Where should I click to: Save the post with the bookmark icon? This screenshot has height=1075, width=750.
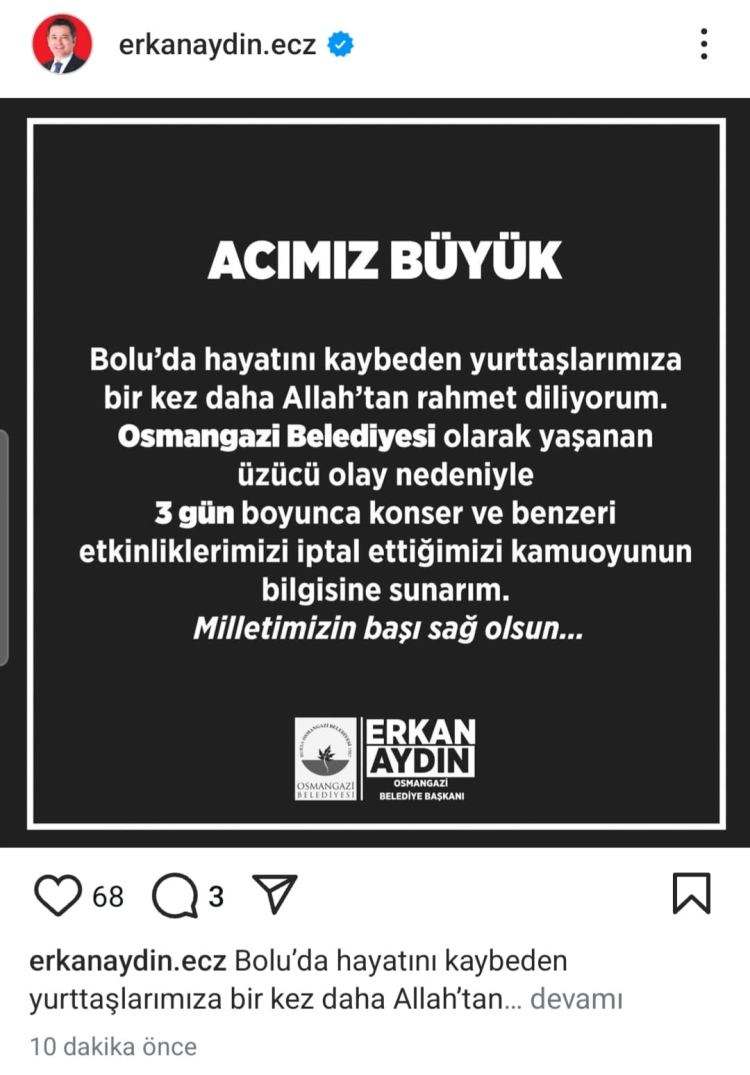click(x=692, y=894)
